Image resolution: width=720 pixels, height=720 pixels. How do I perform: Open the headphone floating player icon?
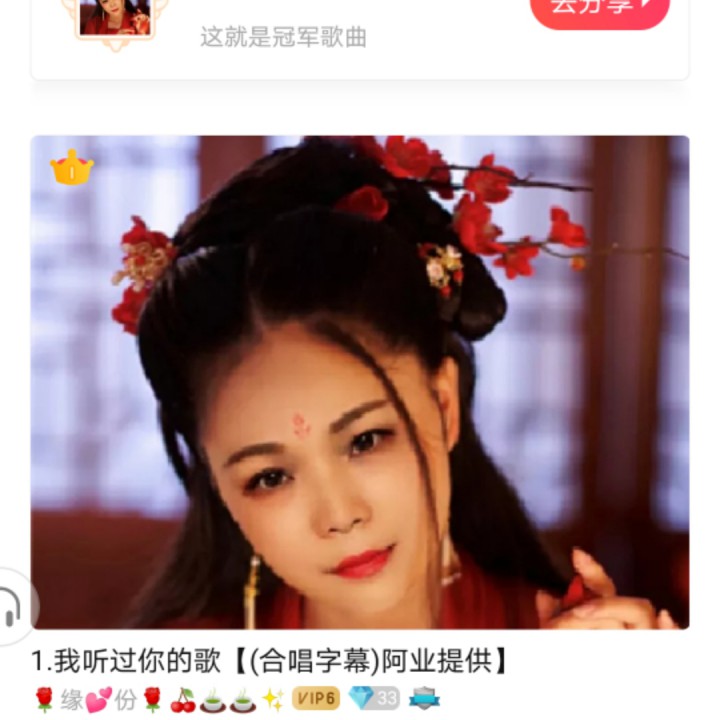pos(12,607)
